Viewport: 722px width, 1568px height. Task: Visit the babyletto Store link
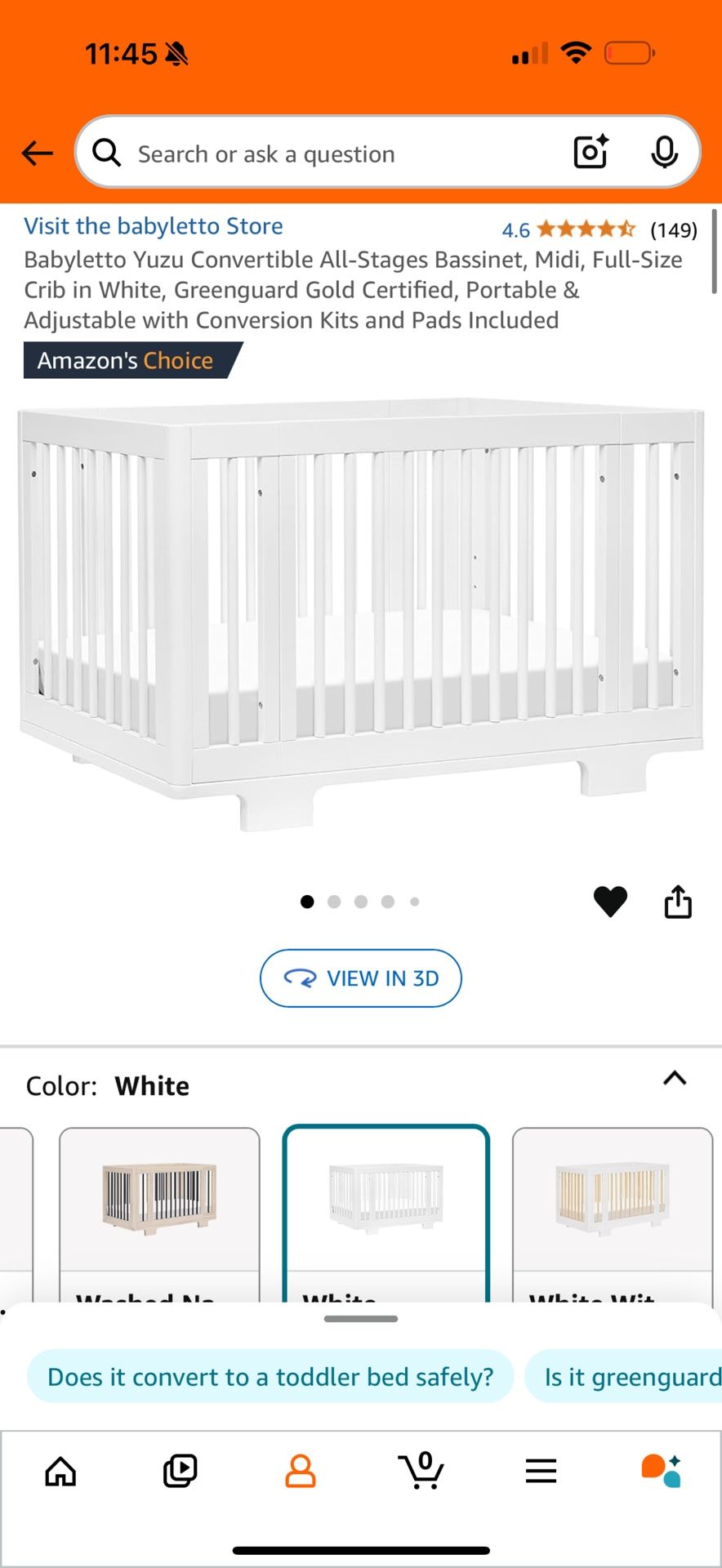pyautogui.click(x=154, y=226)
